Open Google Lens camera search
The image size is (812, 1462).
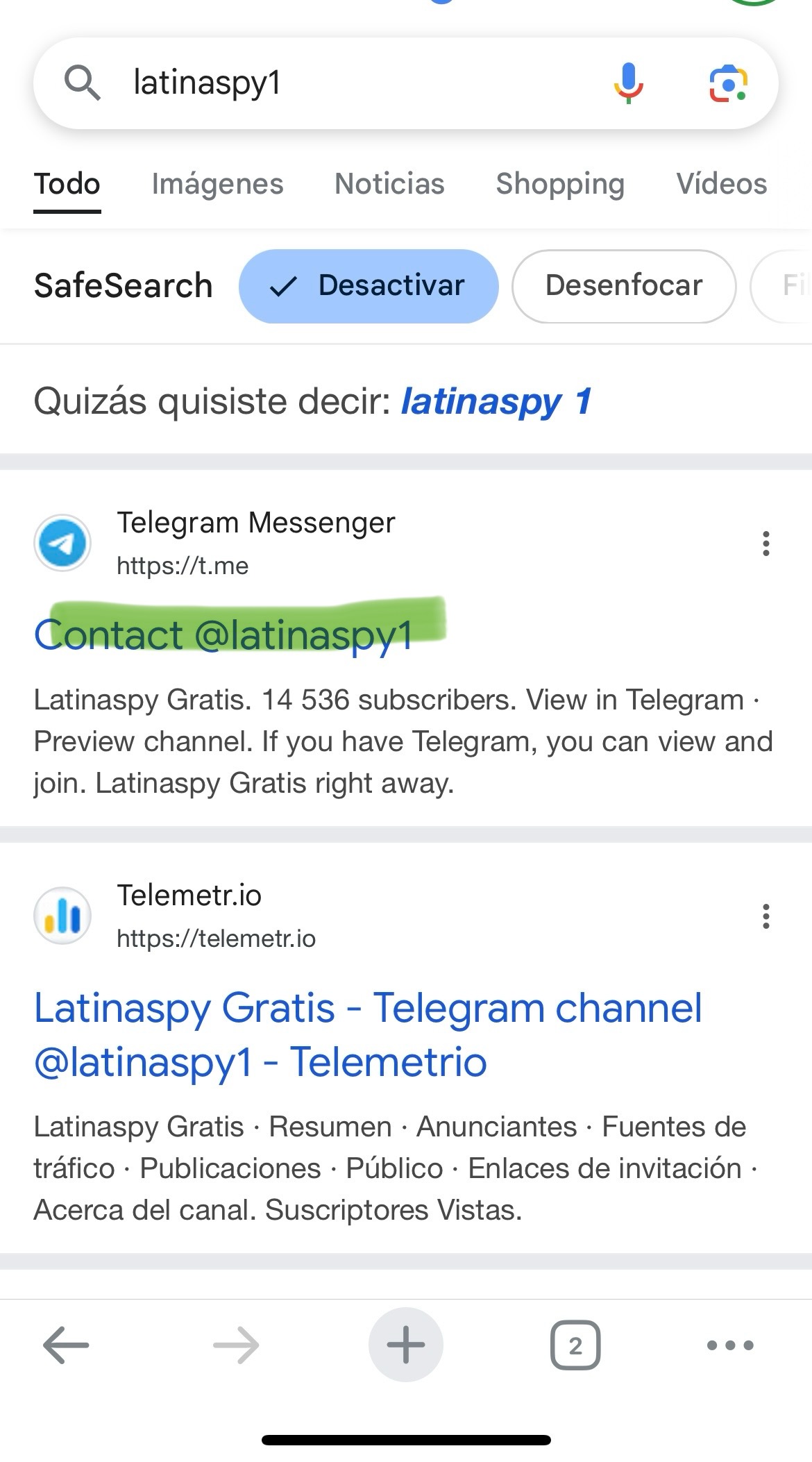[728, 83]
